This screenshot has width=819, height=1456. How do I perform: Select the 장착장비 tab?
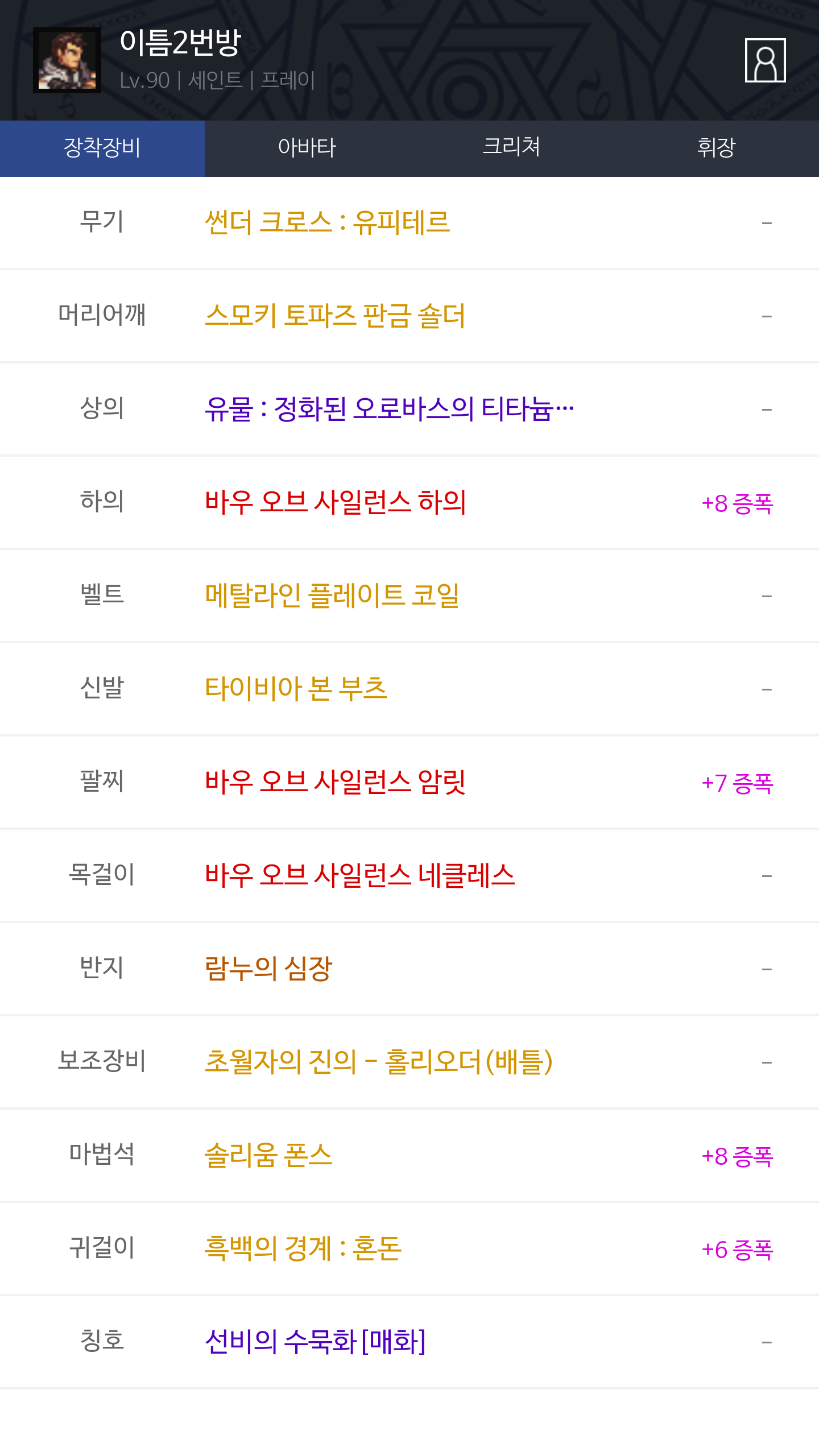[x=102, y=148]
